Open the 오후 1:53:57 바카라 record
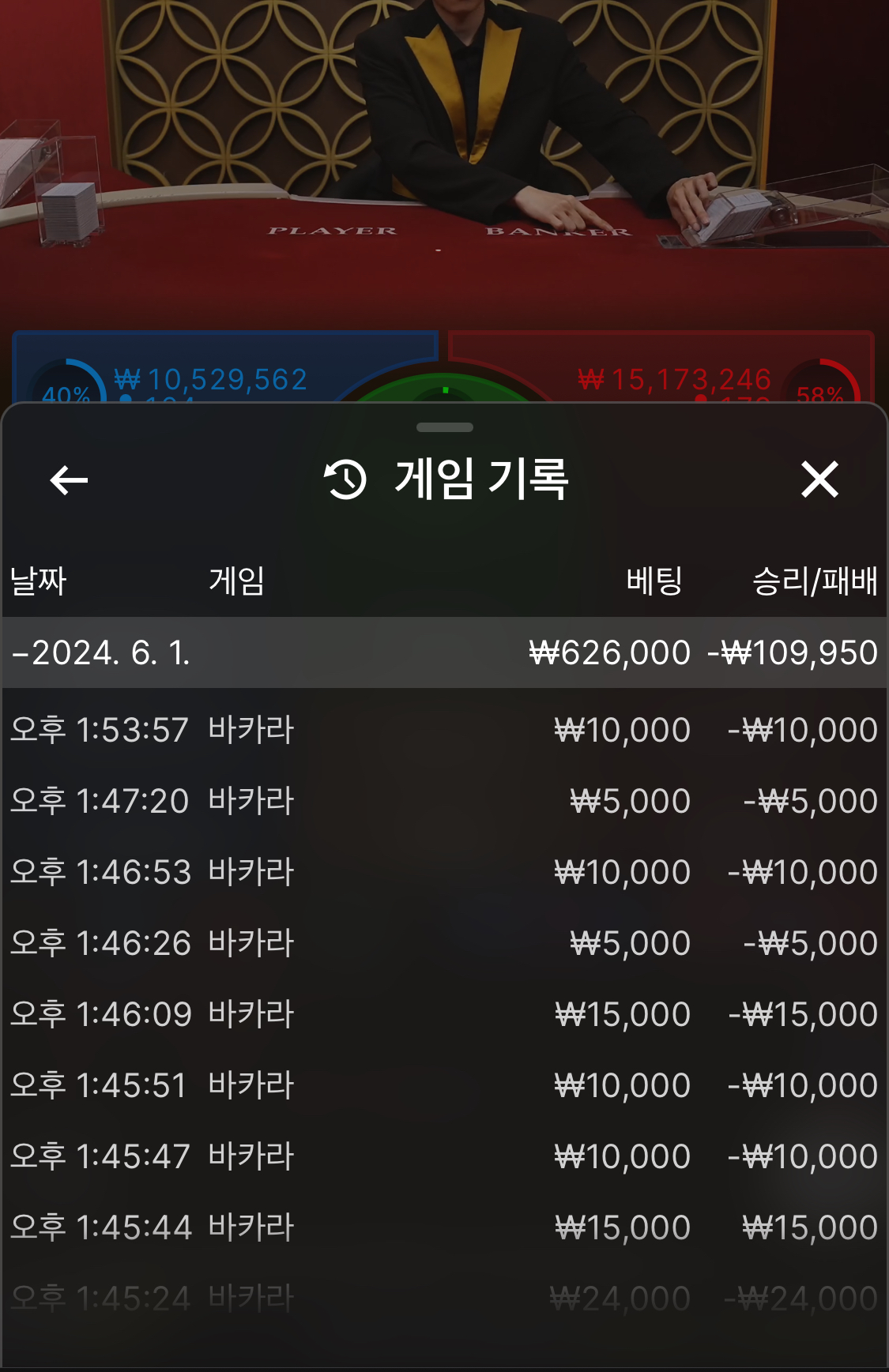889x1372 pixels. [444, 730]
